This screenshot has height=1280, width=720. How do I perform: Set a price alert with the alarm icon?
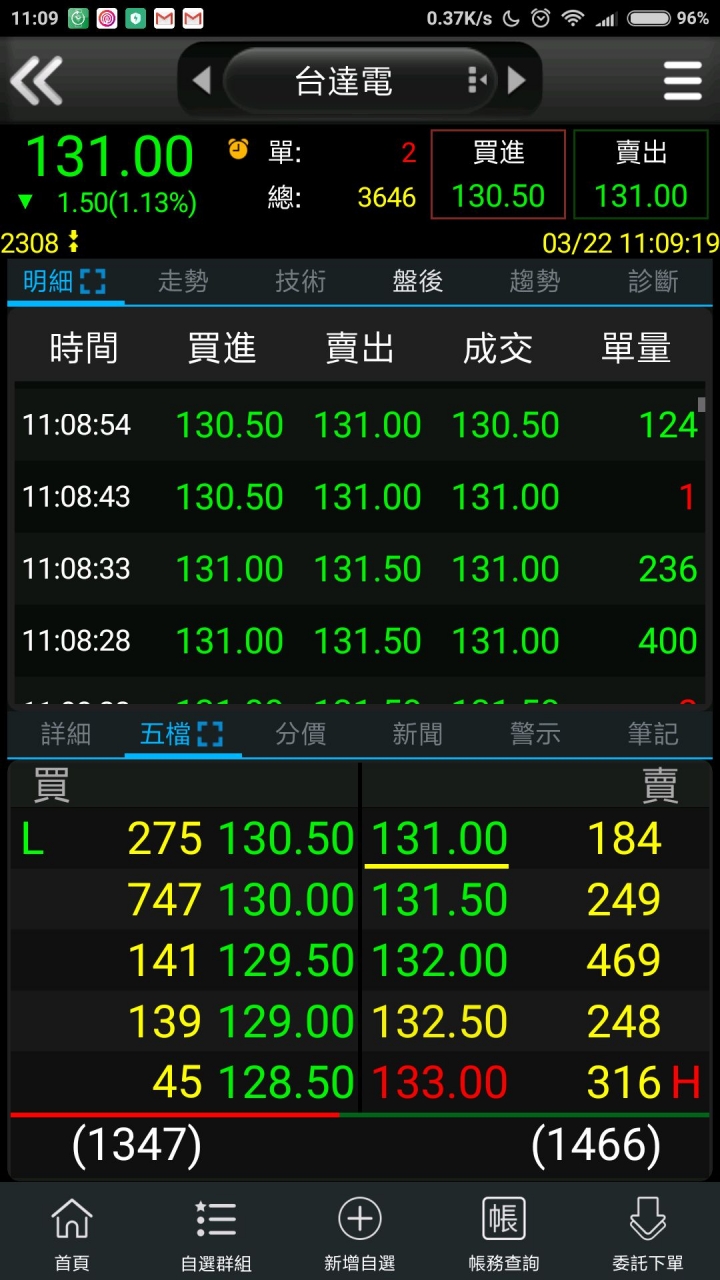point(238,150)
